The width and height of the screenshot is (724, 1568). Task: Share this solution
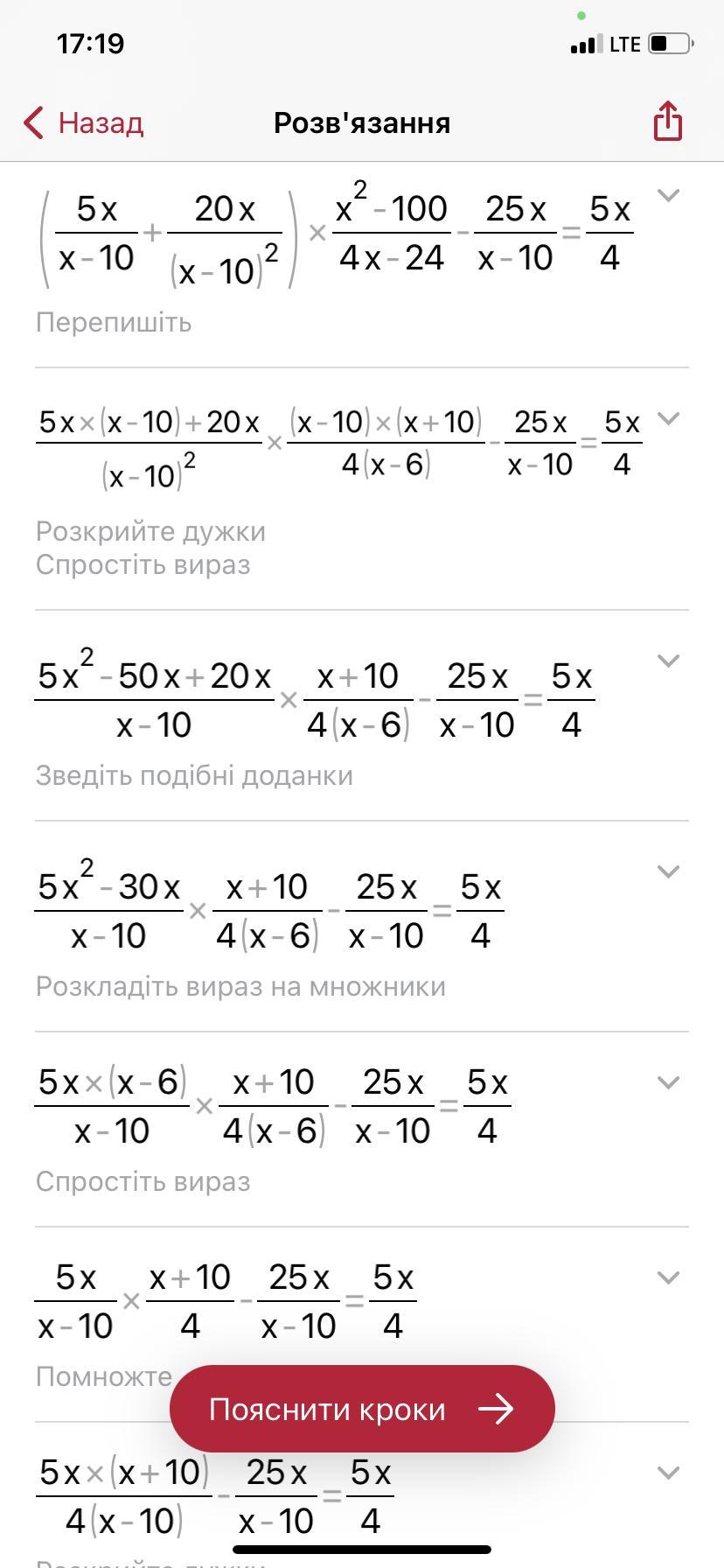[x=667, y=122]
